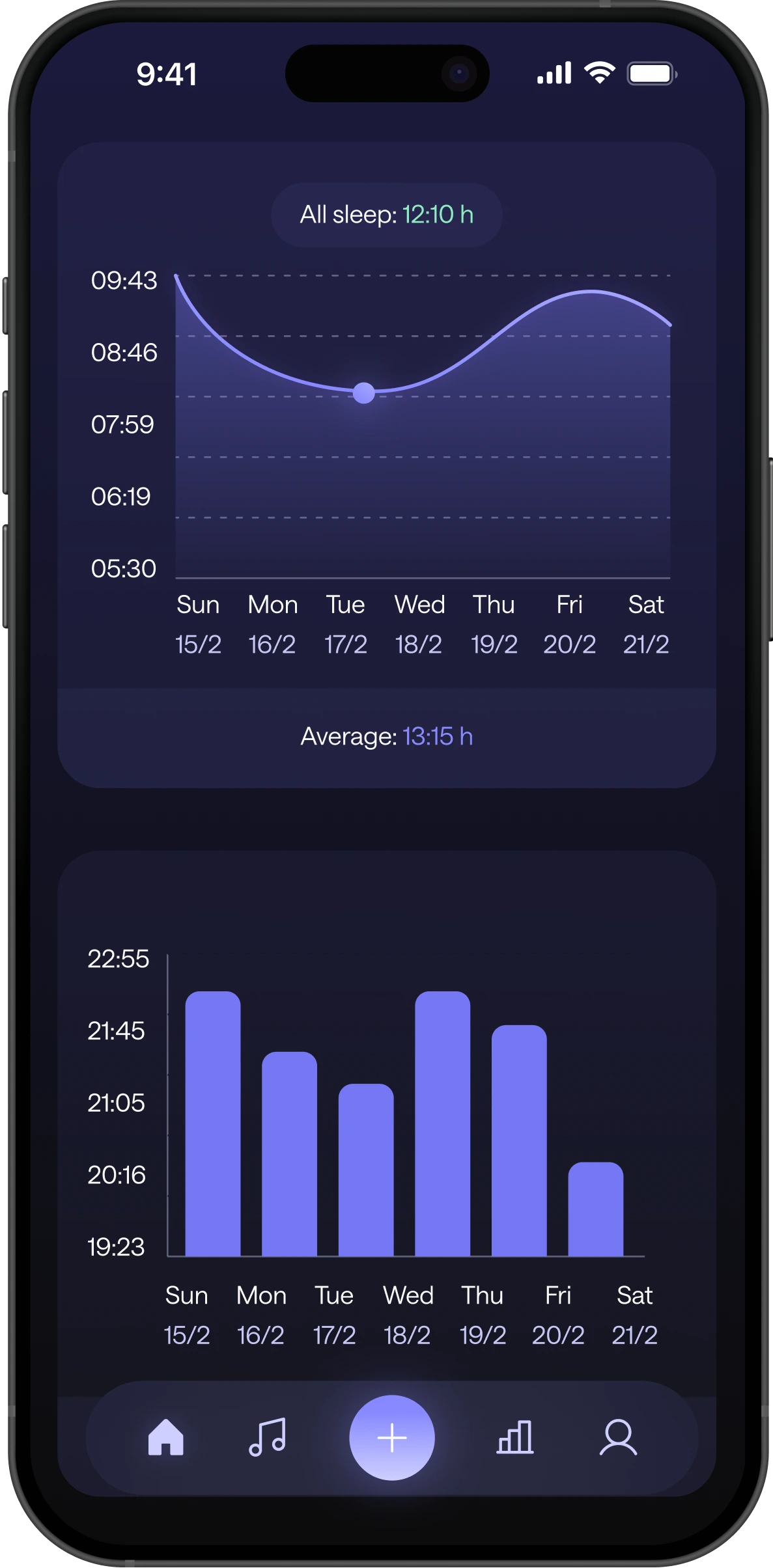773x1568 pixels.
Task: Switch to the statistics chart tab
Action: tap(515, 1437)
